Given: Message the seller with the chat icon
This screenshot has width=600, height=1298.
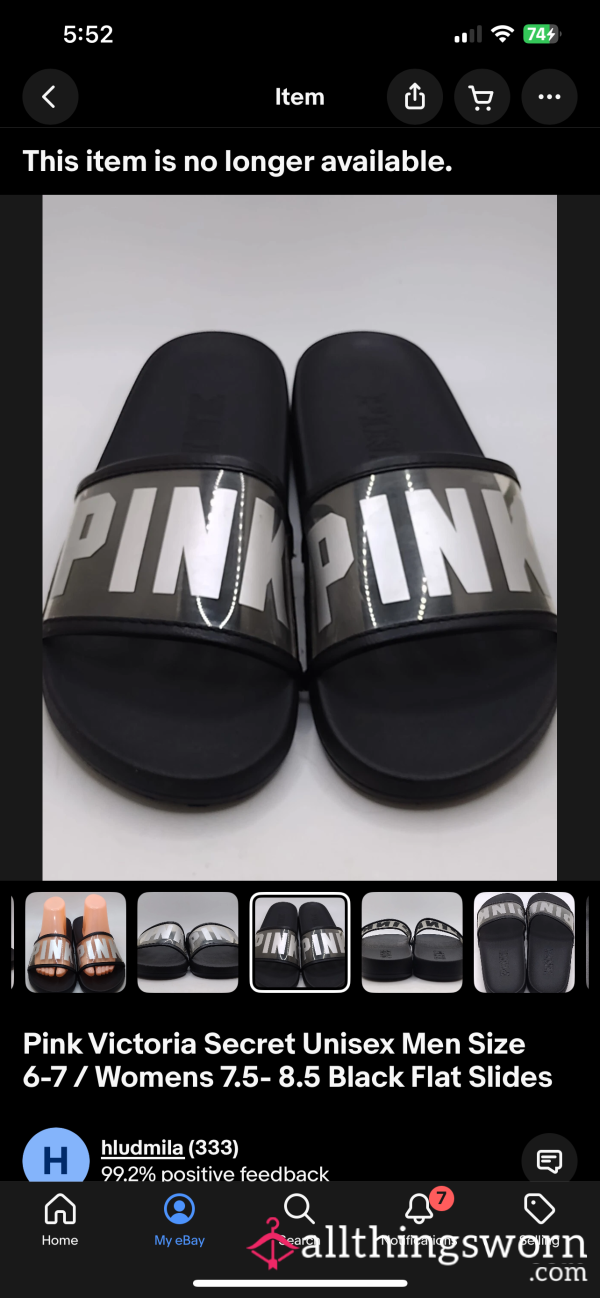Looking at the screenshot, I should [x=549, y=1161].
